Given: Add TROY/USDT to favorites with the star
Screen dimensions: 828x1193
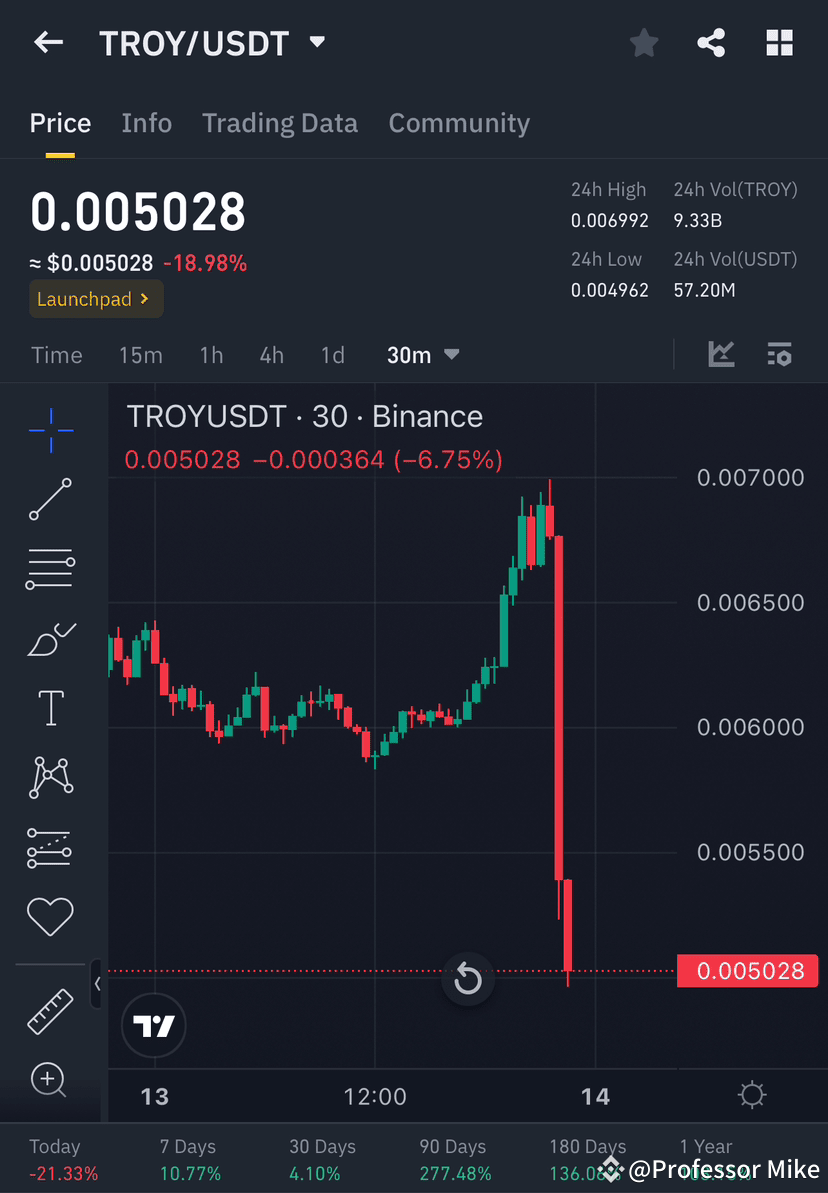Looking at the screenshot, I should pyautogui.click(x=643, y=42).
